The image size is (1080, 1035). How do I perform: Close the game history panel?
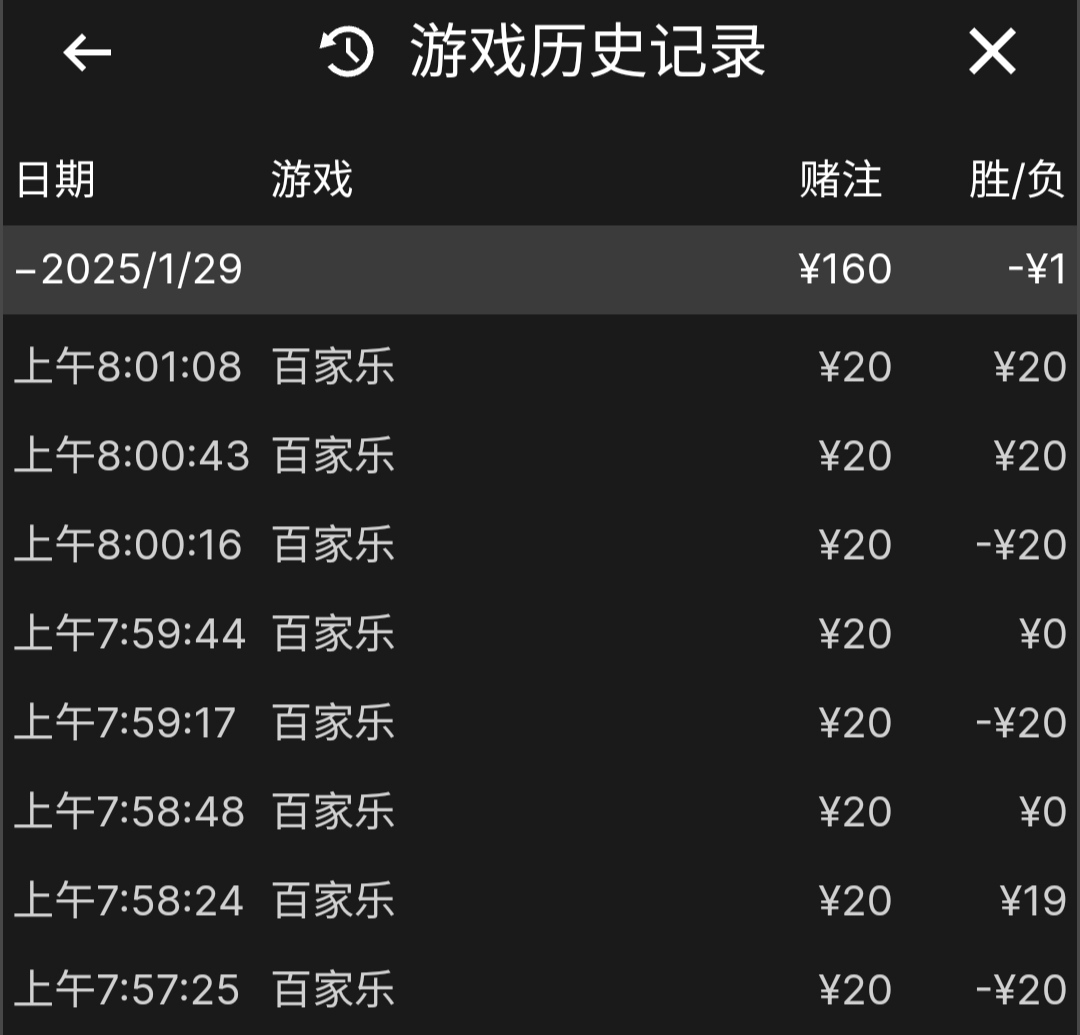(x=992, y=52)
